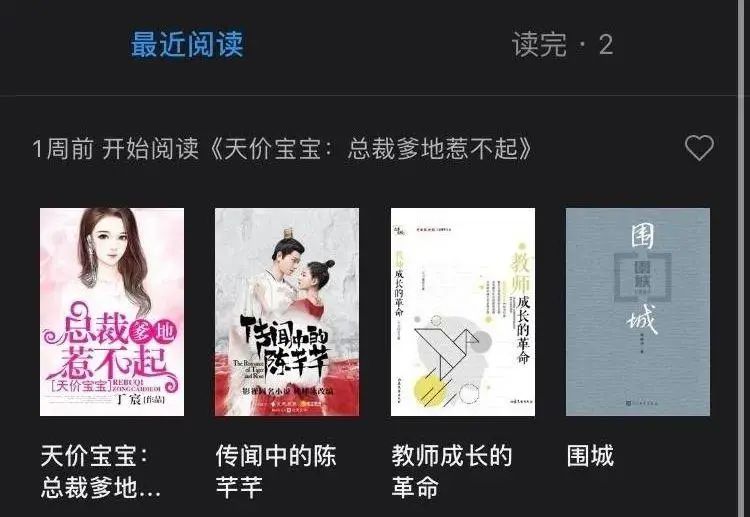Open the book 天价宝宝：总裁爹地惹不起
Screen dimensions: 750x517
tap(112, 312)
